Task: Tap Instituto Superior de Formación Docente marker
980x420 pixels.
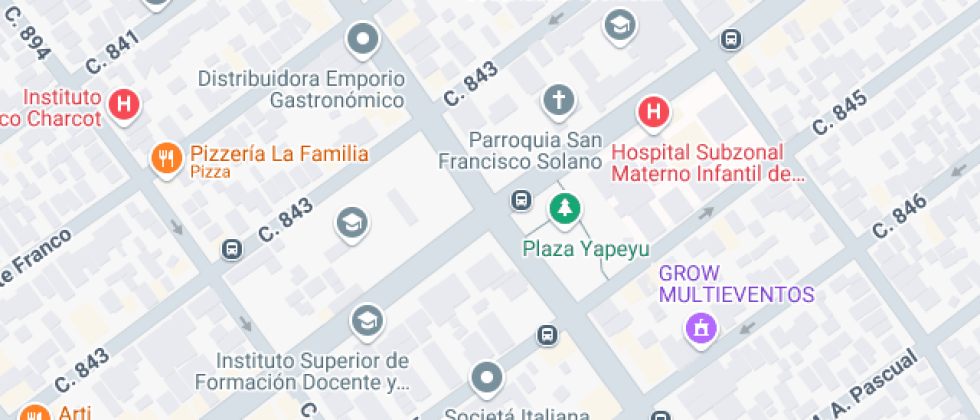Action: [367, 322]
